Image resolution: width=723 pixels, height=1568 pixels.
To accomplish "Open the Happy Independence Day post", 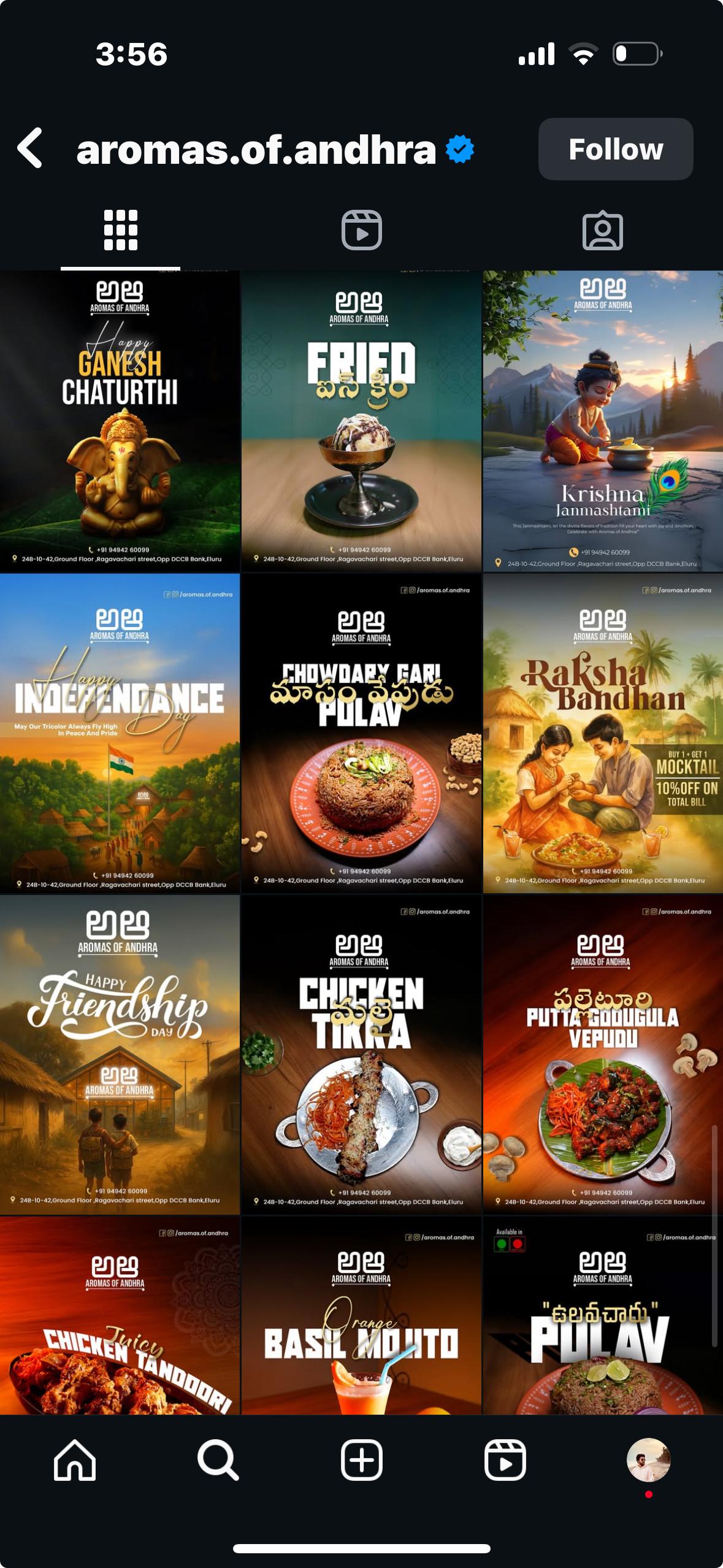I will [x=120, y=733].
